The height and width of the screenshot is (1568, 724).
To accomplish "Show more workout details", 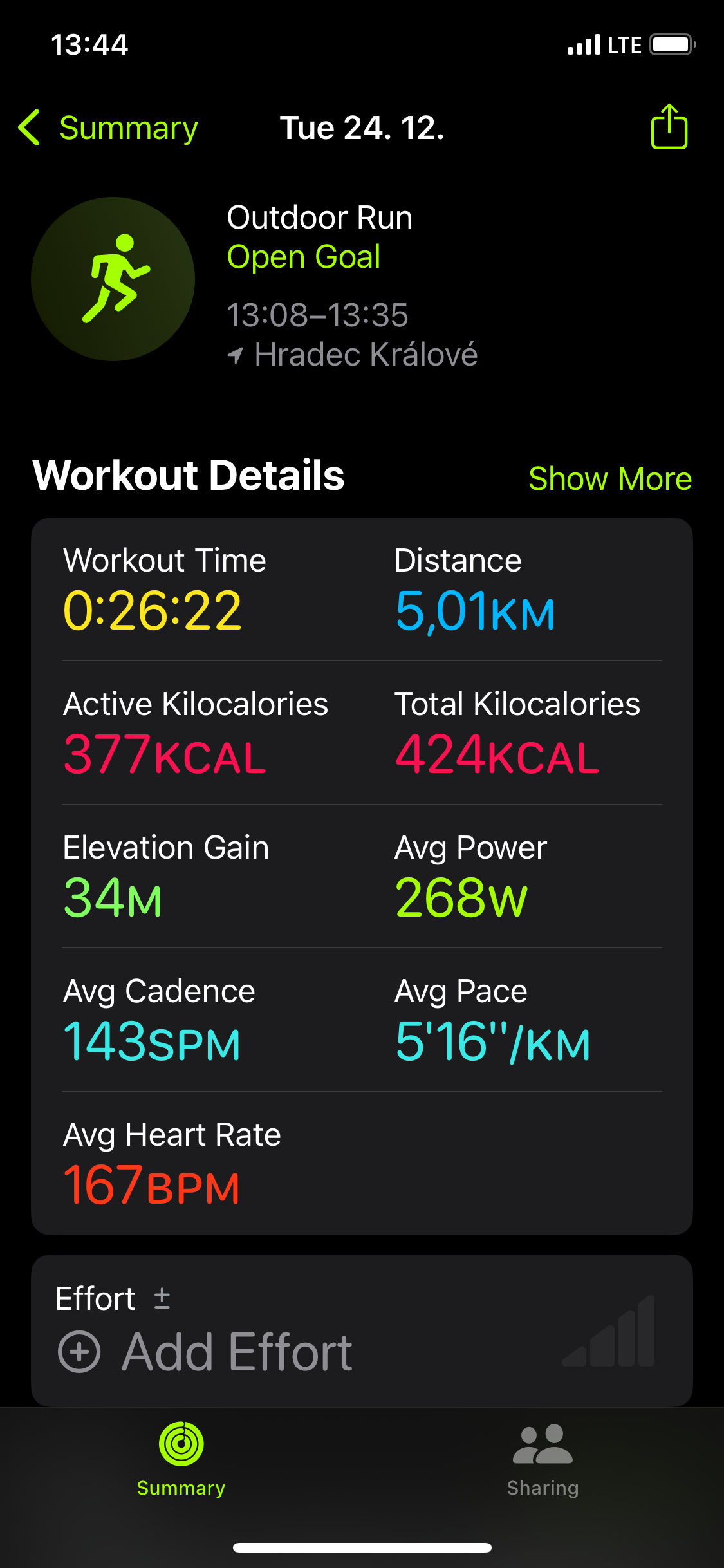I will pyautogui.click(x=609, y=479).
